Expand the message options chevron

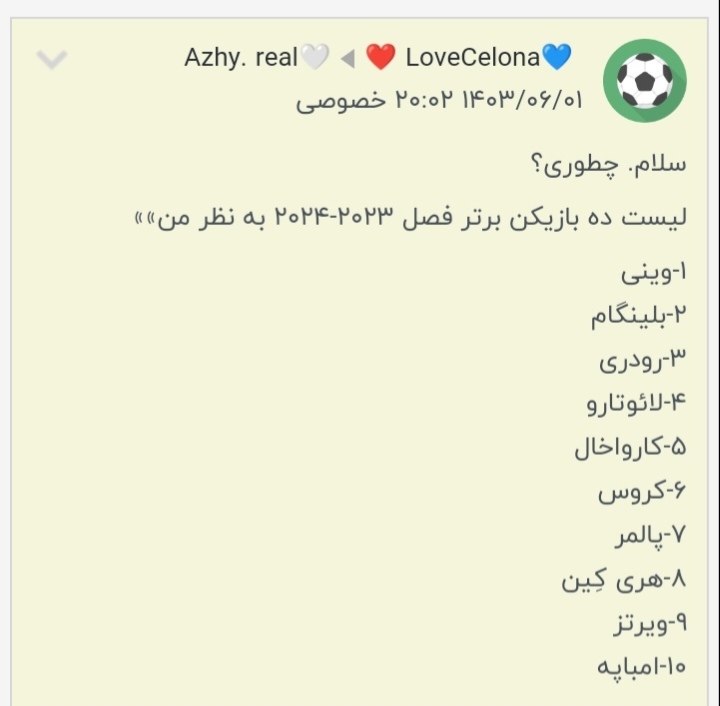(x=51, y=61)
